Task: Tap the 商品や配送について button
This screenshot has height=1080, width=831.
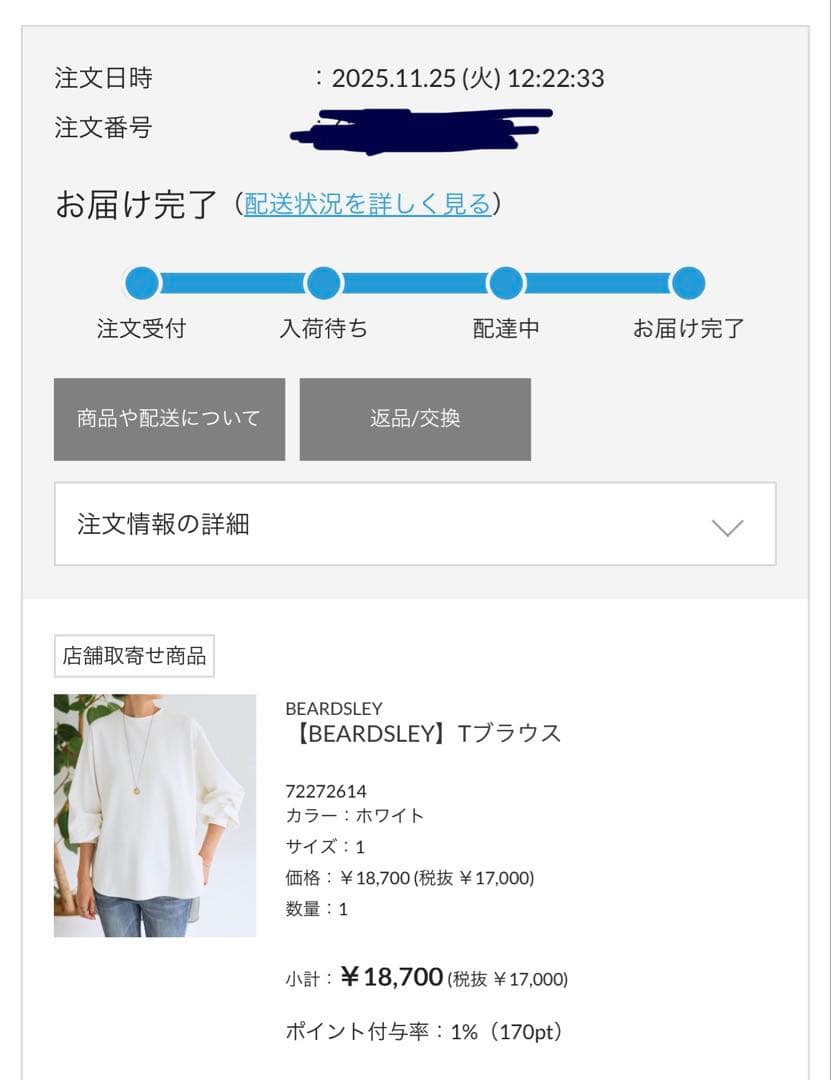Action: tap(169, 419)
